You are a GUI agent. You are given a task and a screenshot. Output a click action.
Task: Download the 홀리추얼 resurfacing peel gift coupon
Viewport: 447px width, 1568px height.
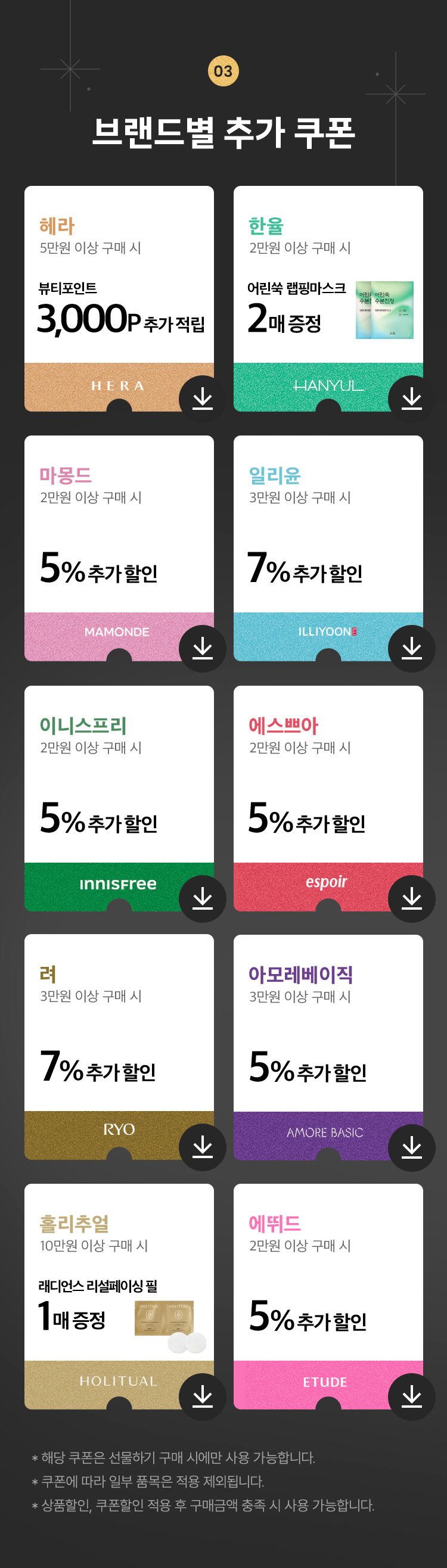(x=202, y=1396)
